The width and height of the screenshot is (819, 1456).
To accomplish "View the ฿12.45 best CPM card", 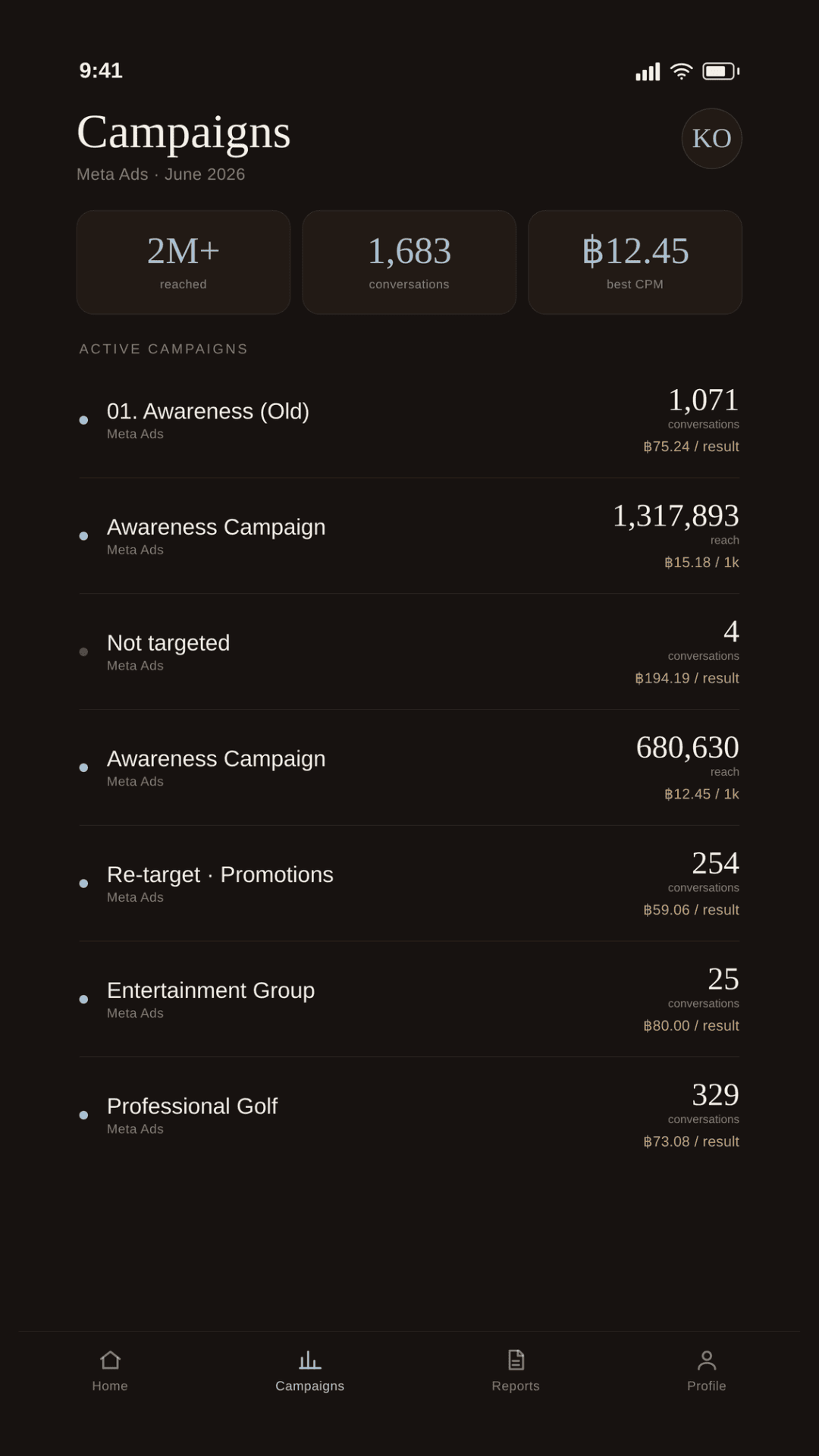I will 635,262.
